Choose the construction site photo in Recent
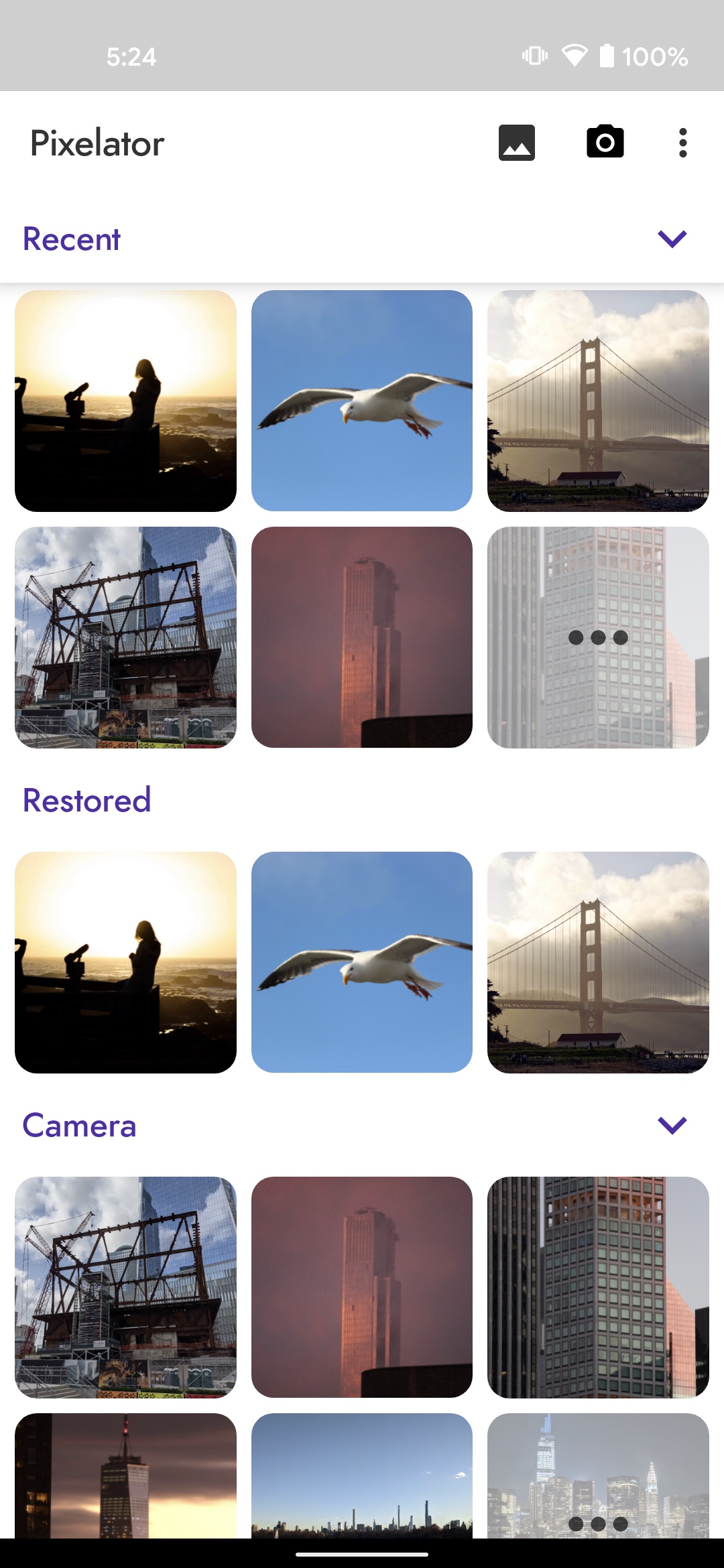The image size is (724, 1568). point(125,637)
